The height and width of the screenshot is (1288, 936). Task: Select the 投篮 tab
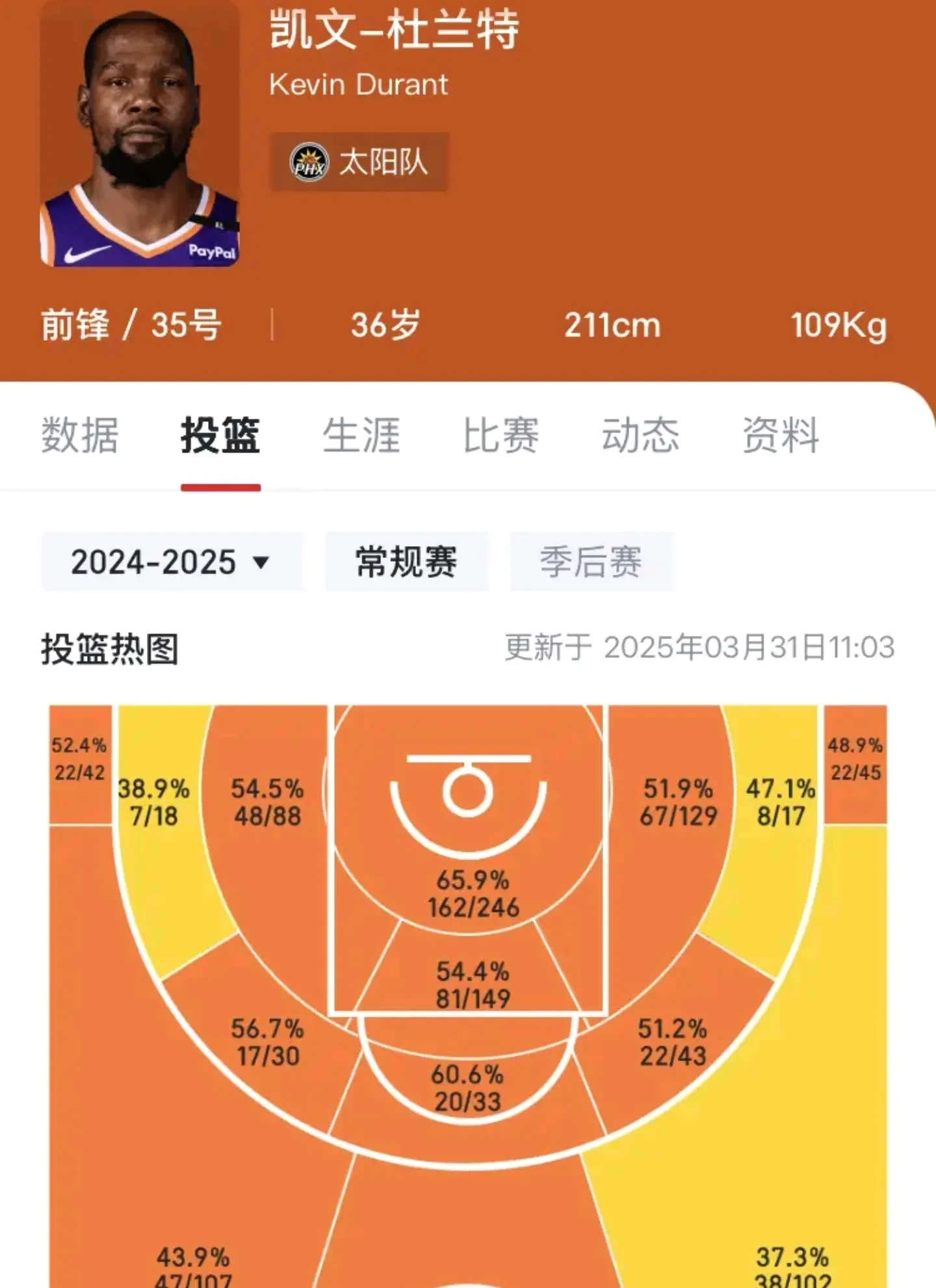(x=220, y=435)
